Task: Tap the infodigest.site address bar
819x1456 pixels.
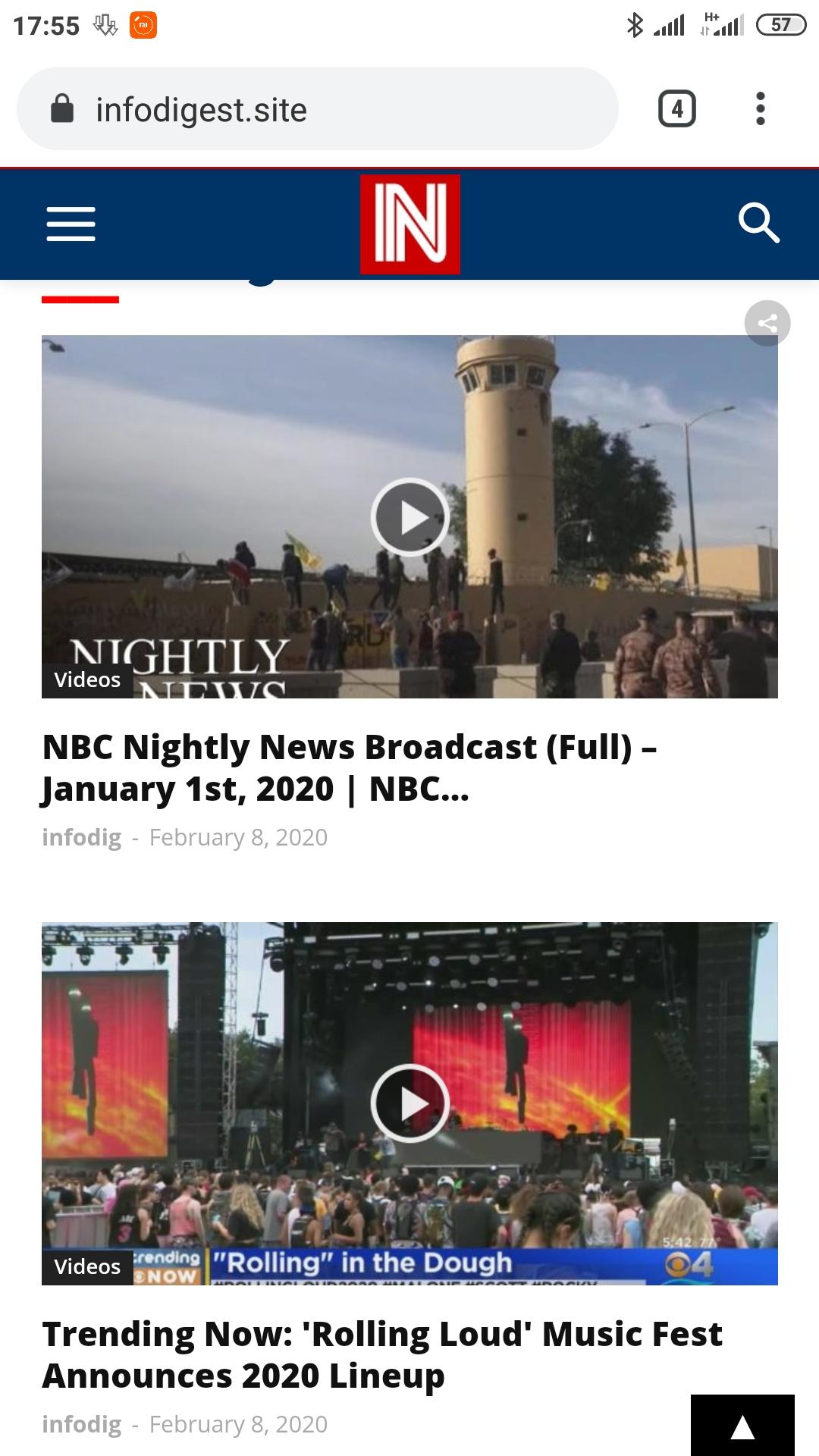Action: coord(317,109)
